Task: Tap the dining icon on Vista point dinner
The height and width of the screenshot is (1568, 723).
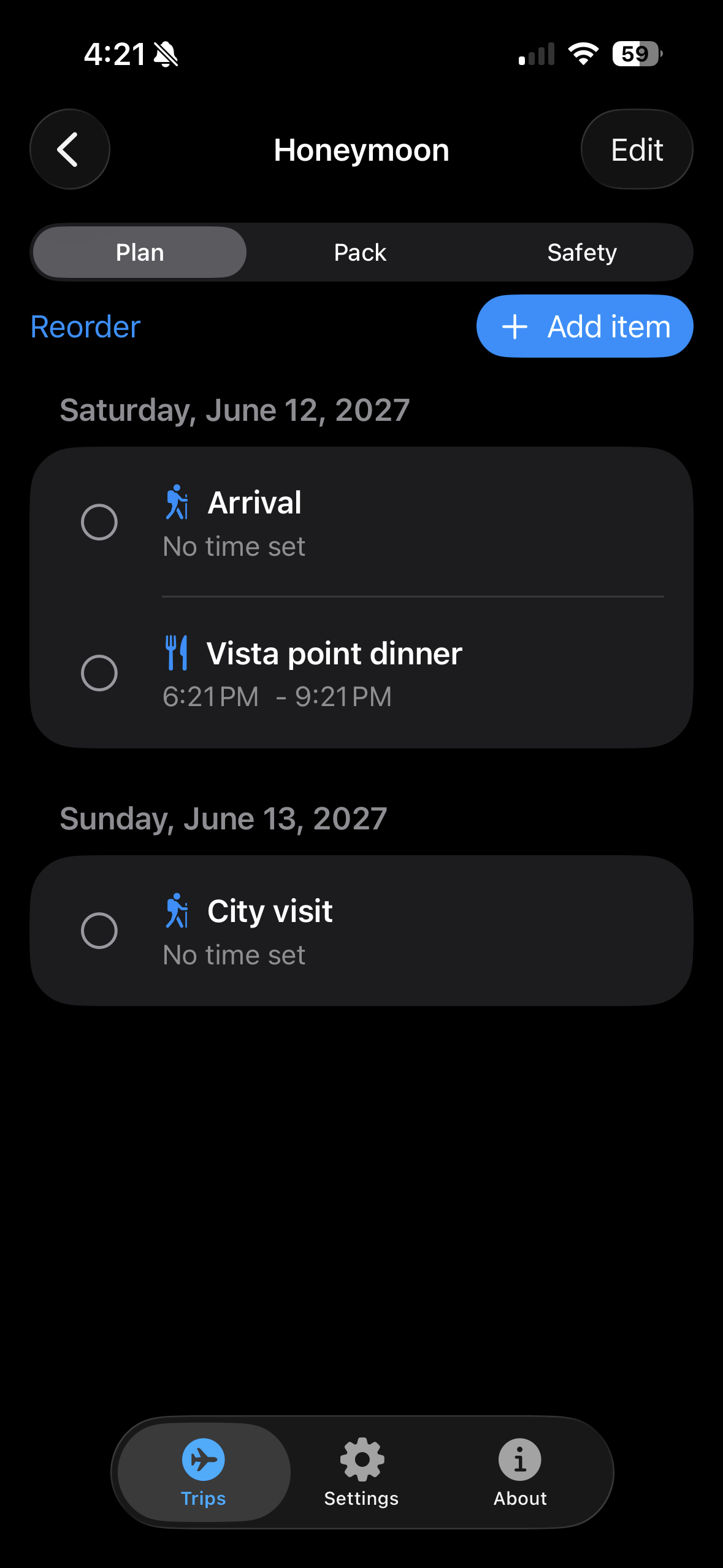Action: (x=177, y=653)
